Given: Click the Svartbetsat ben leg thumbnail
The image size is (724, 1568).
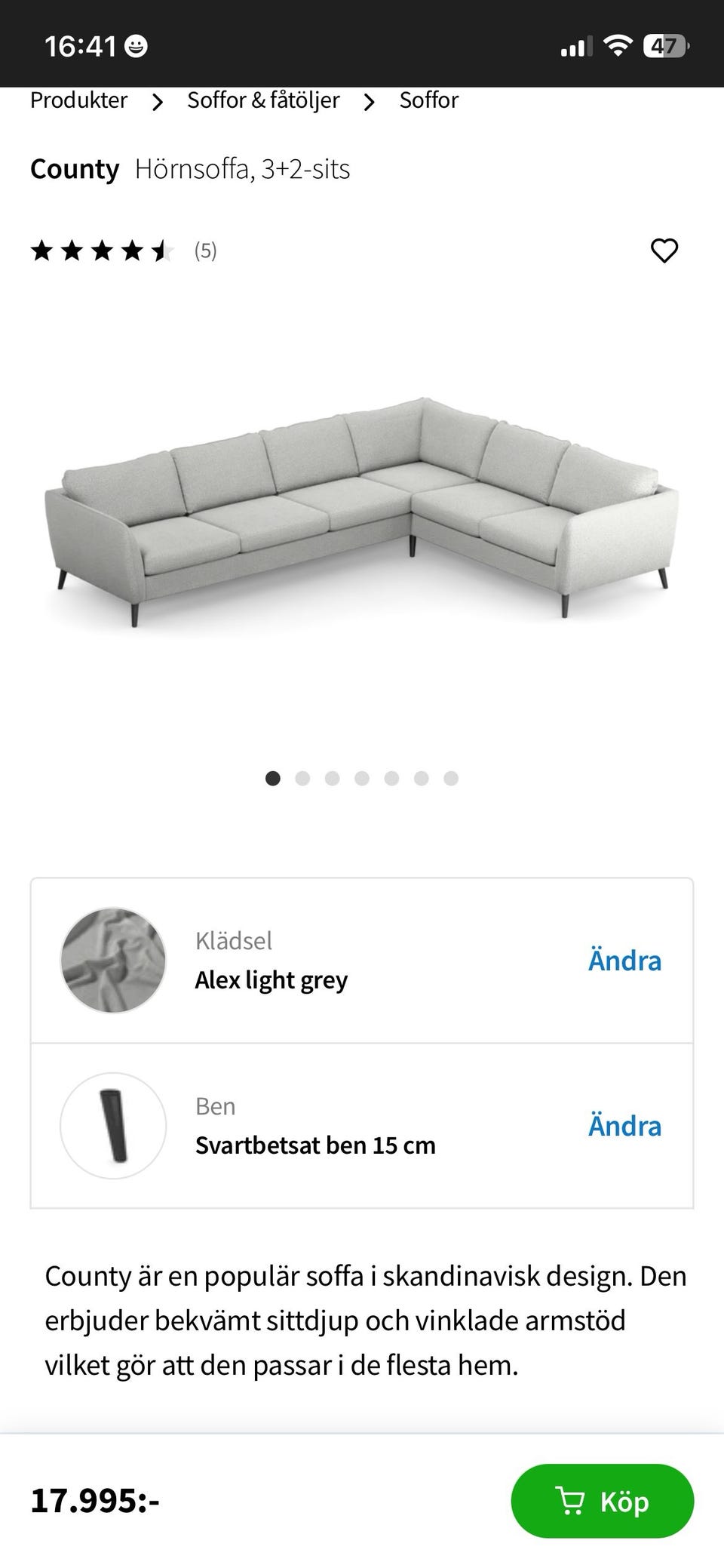Looking at the screenshot, I should coord(112,1126).
